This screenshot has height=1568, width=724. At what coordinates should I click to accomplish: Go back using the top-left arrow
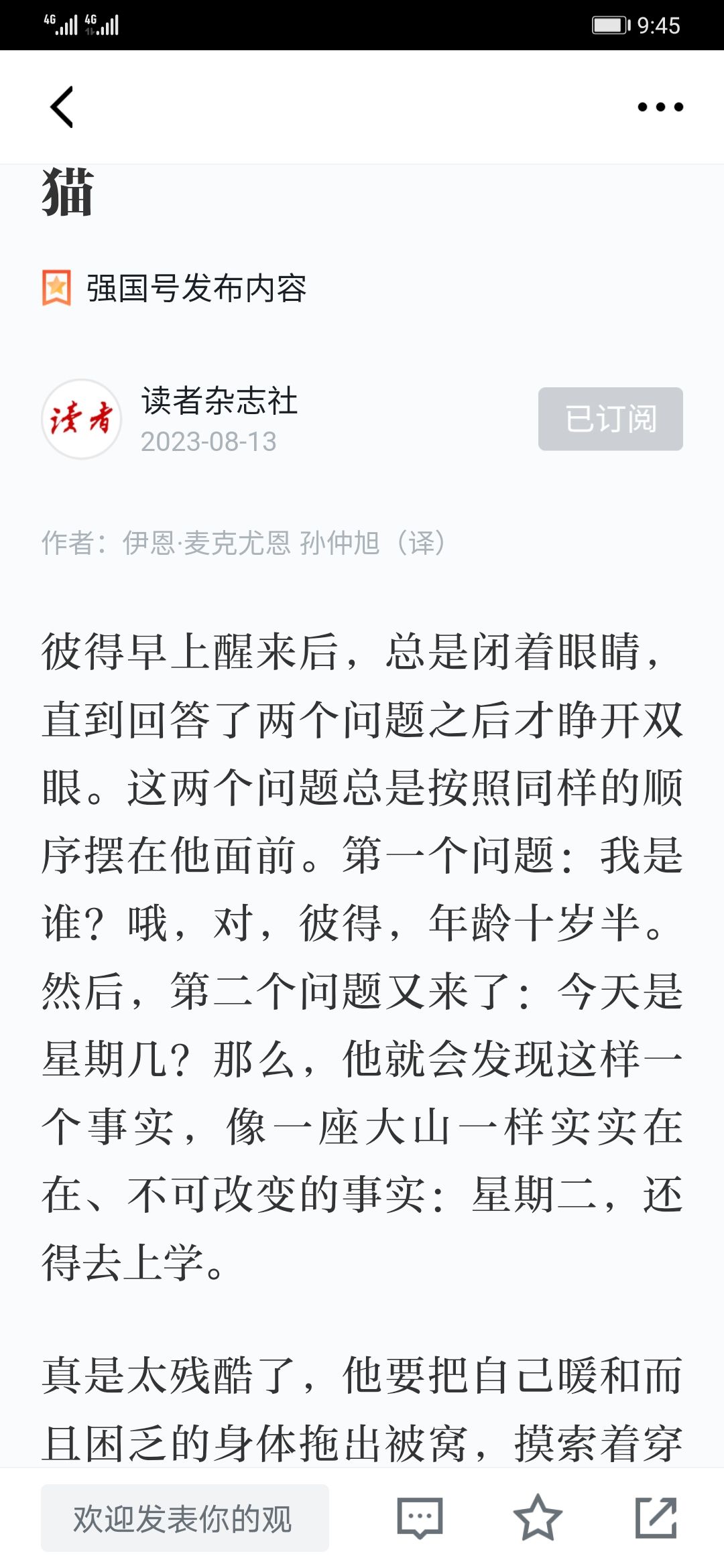[x=62, y=107]
